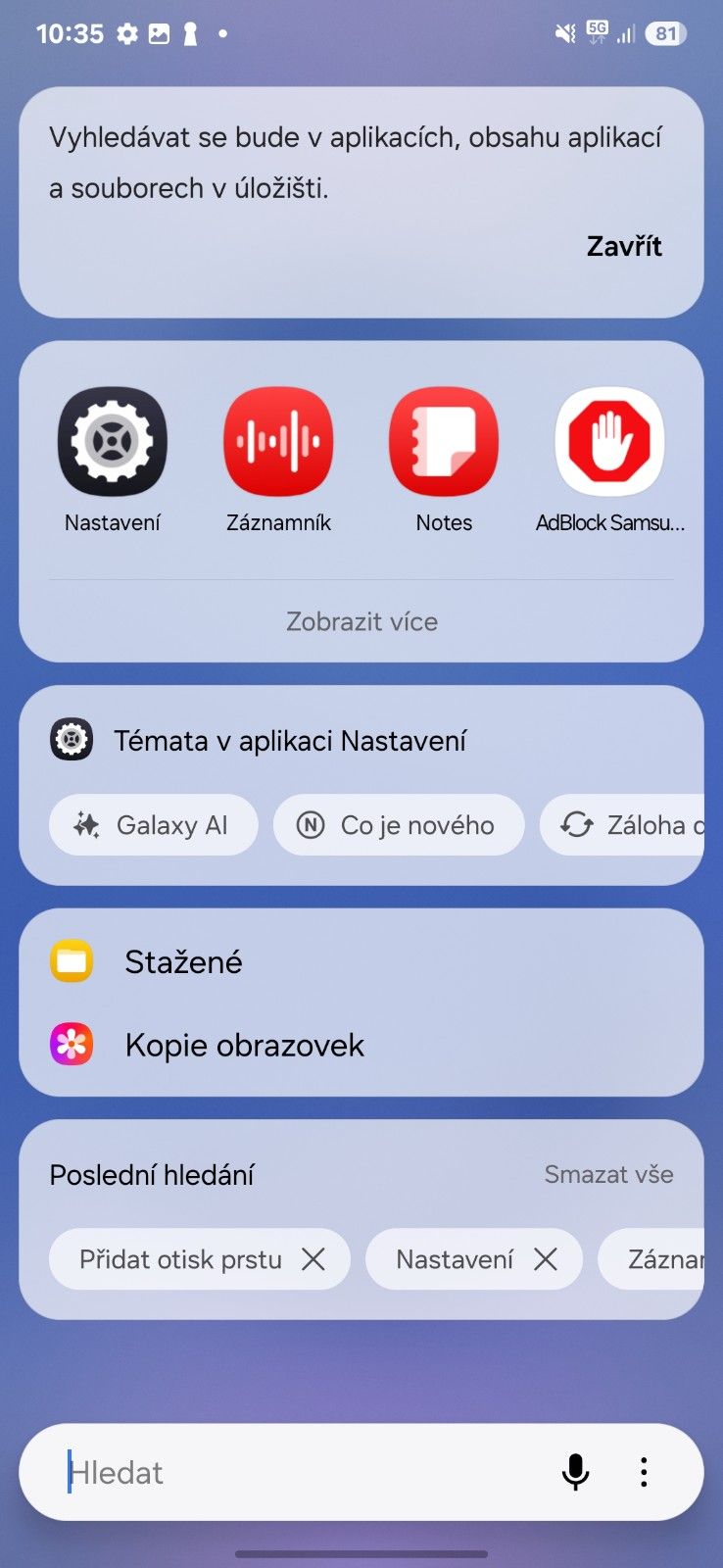This screenshot has height=1568, width=723.
Task: Clear all recent searches with Smazat vše
Action: coord(608,1174)
